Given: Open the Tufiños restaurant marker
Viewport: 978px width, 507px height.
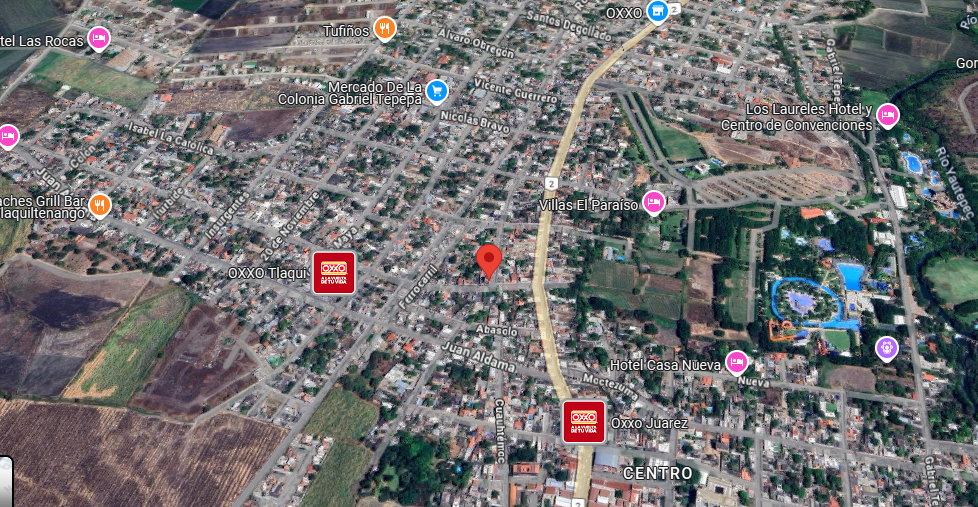Looking at the screenshot, I should [x=385, y=29].
